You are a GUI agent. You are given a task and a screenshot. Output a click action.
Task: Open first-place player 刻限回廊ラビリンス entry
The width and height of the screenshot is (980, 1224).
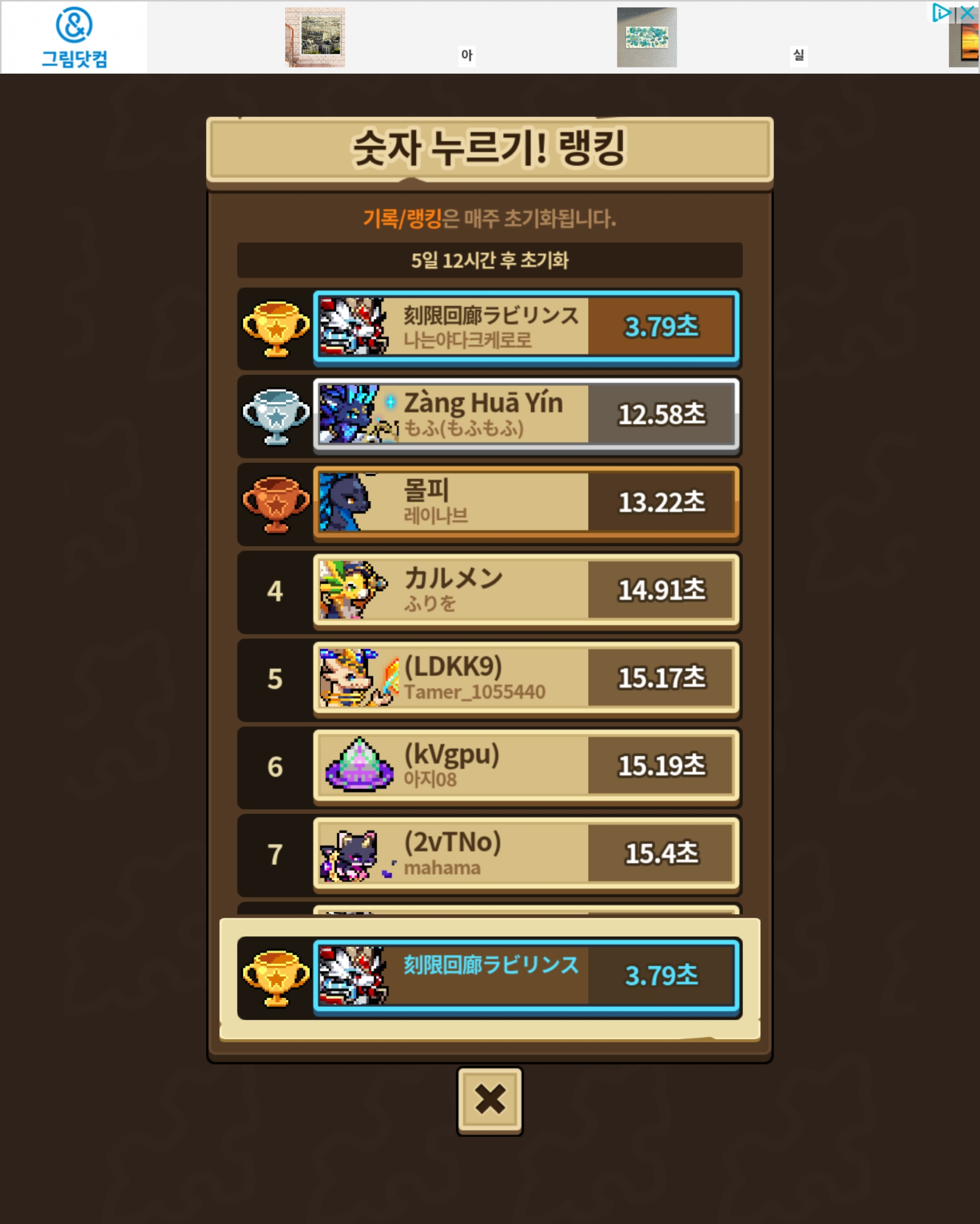click(x=526, y=327)
